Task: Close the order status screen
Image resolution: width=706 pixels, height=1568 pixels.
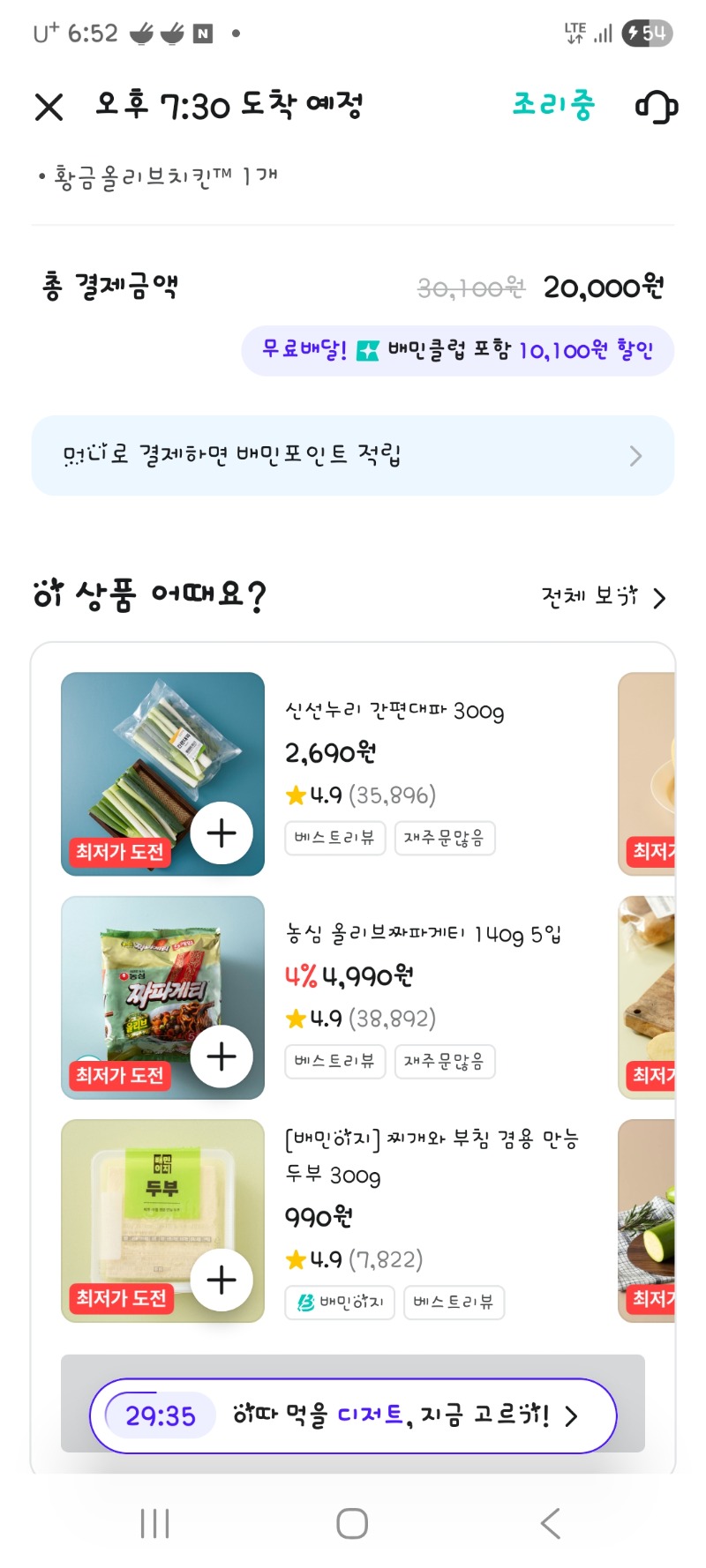Action: pyautogui.click(x=49, y=108)
